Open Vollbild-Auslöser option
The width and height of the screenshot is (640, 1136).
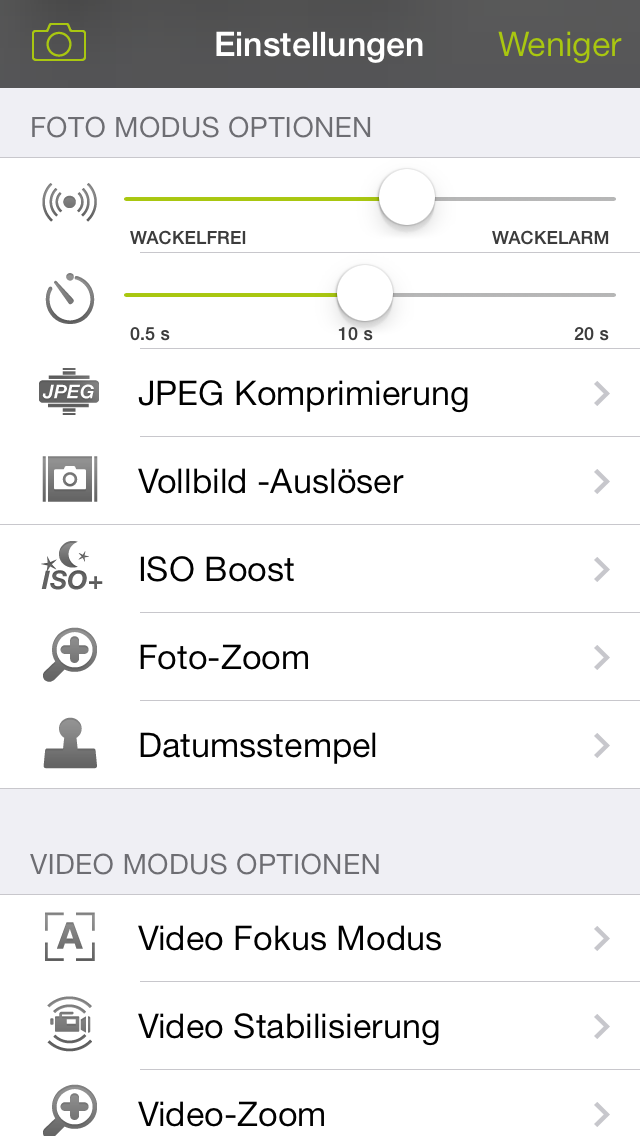(320, 481)
